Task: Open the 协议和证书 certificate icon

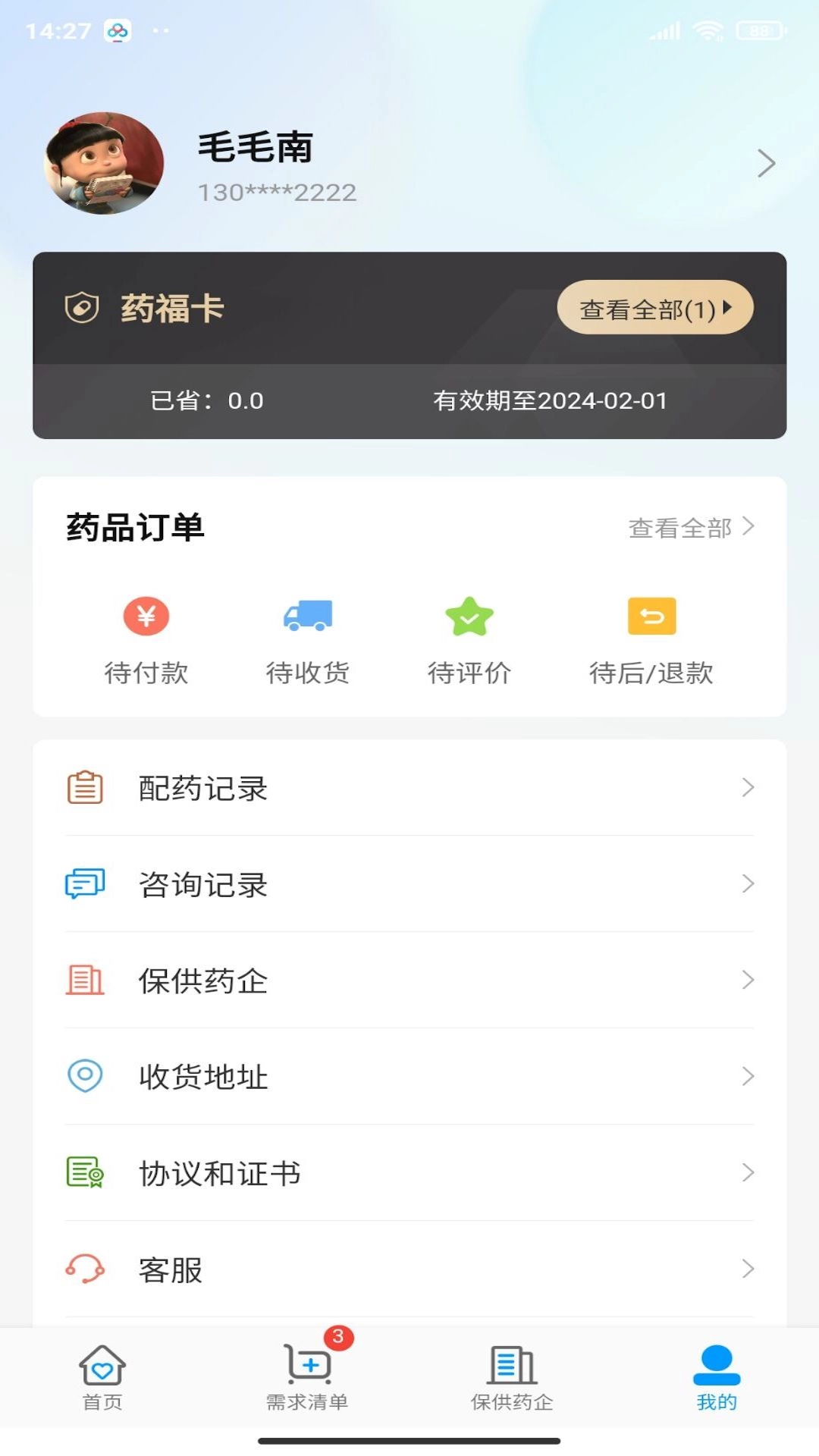Action: pos(85,1172)
